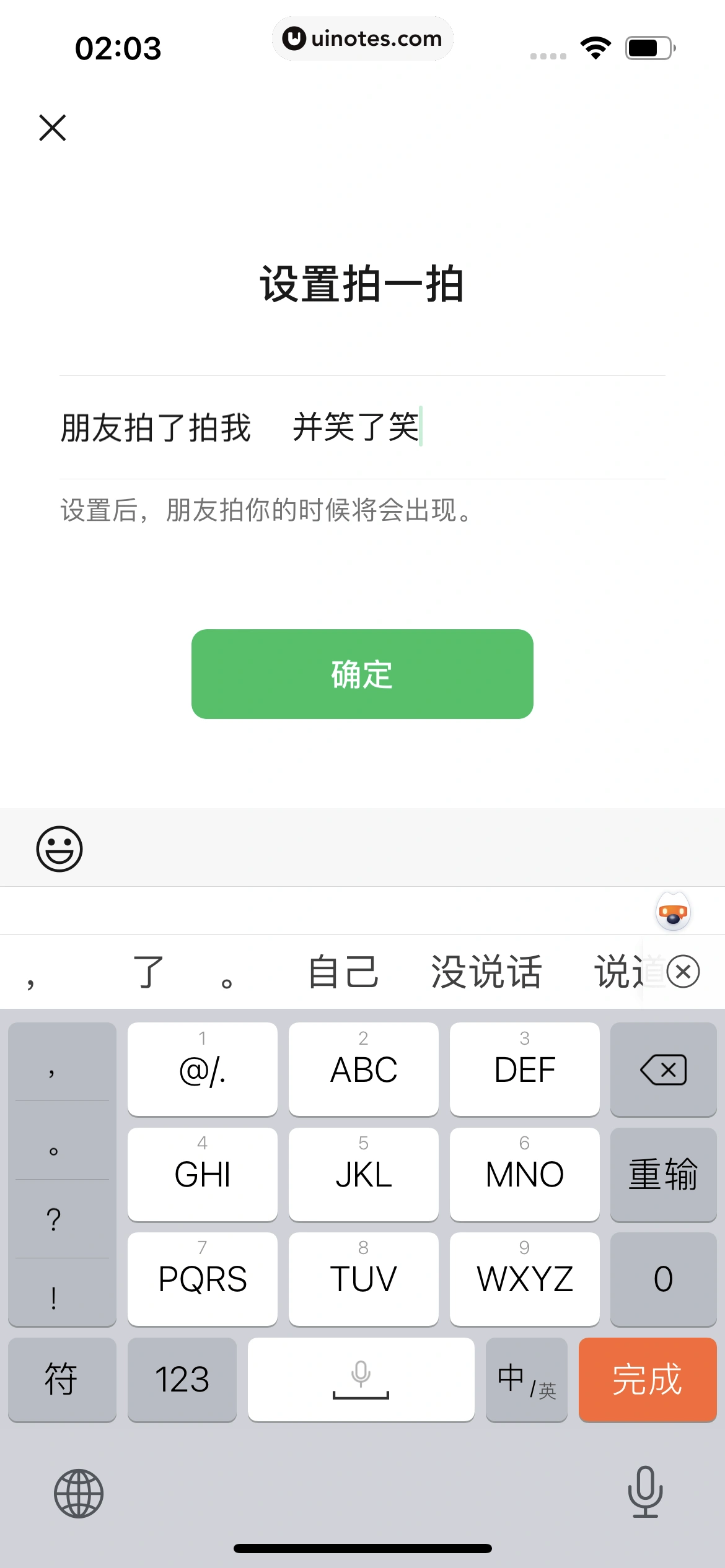Image resolution: width=725 pixels, height=1568 pixels.
Task: Open the 符 symbols keyboard
Action: pos(61,1380)
